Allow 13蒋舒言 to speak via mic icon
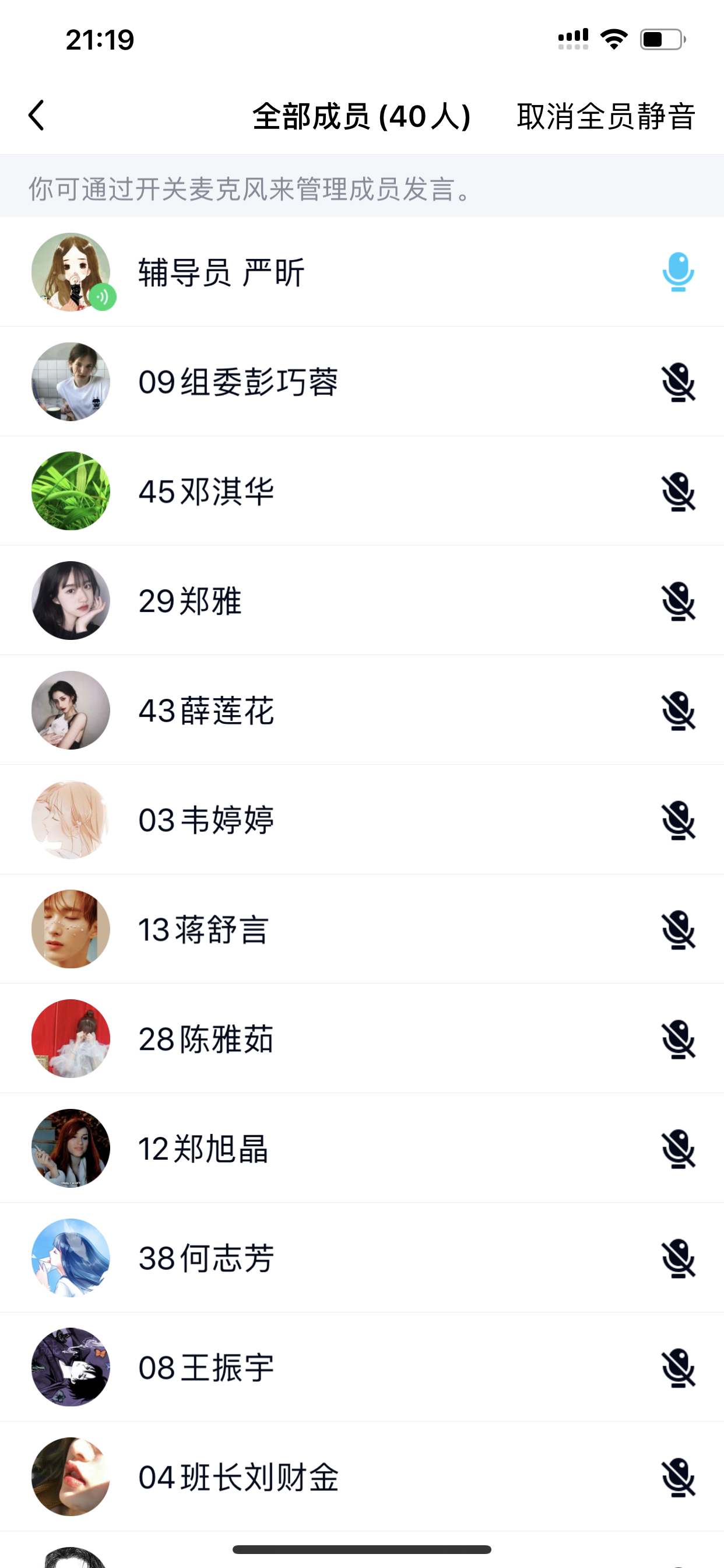The width and height of the screenshot is (724, 1568). (x=678, y=930)
